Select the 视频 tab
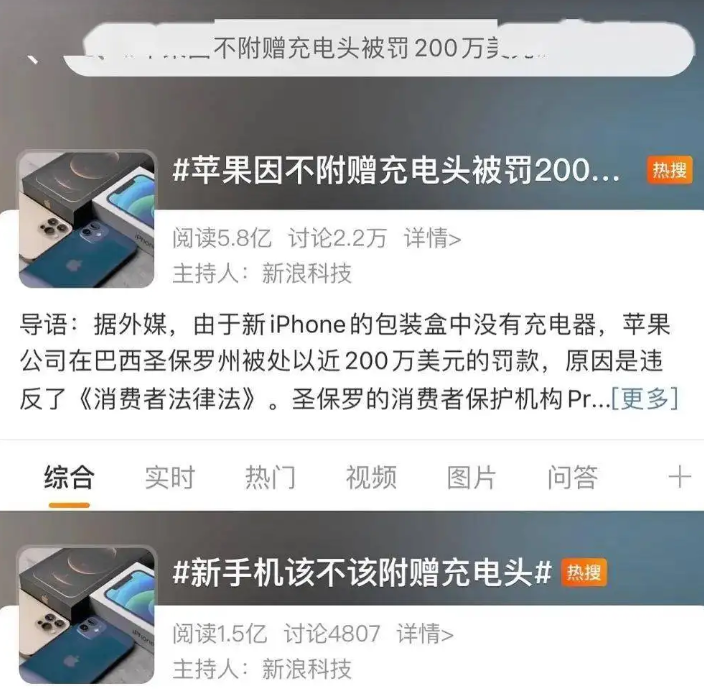 pos(371,477)
